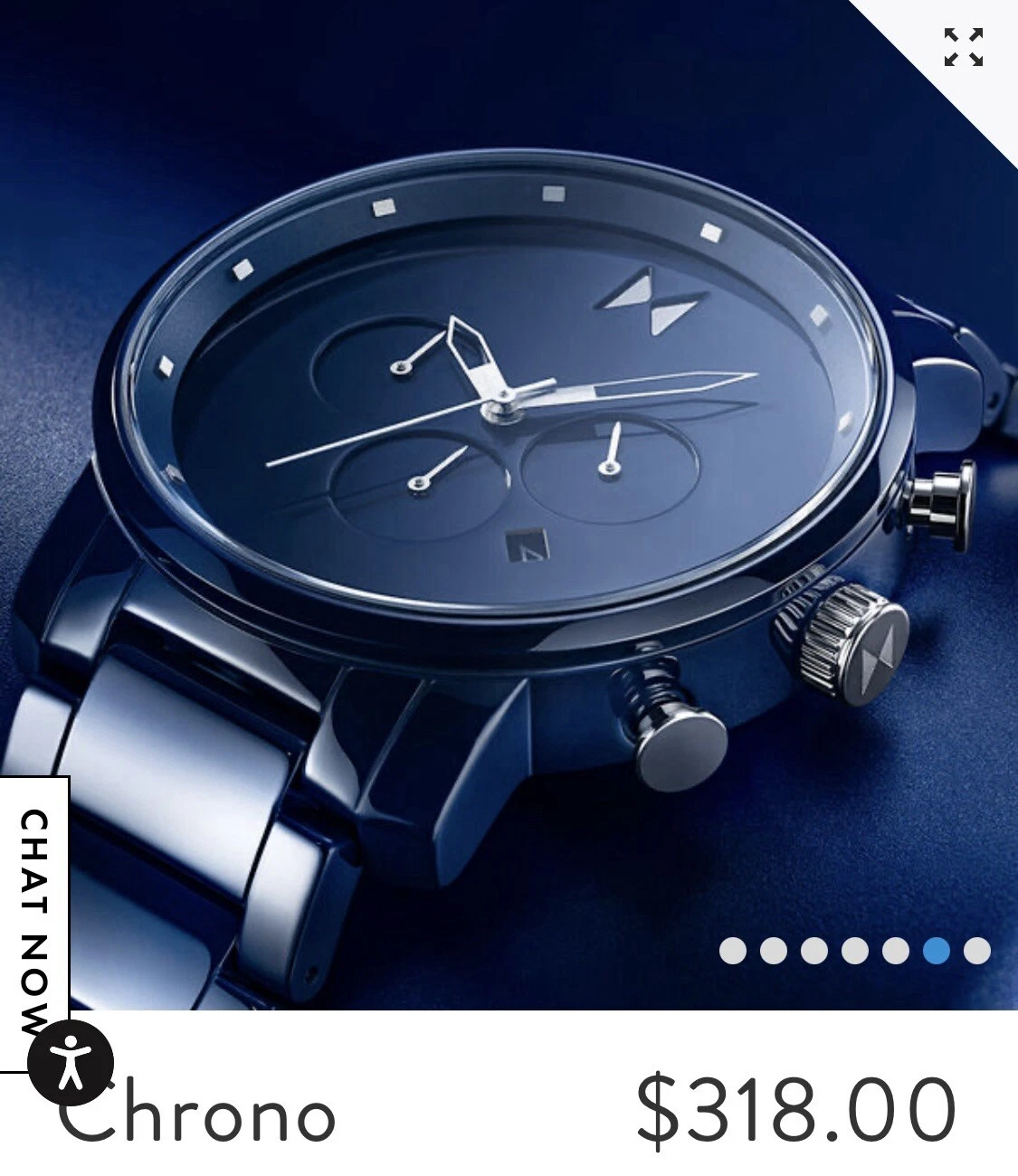Expand the product image to fullscreen

963,47
